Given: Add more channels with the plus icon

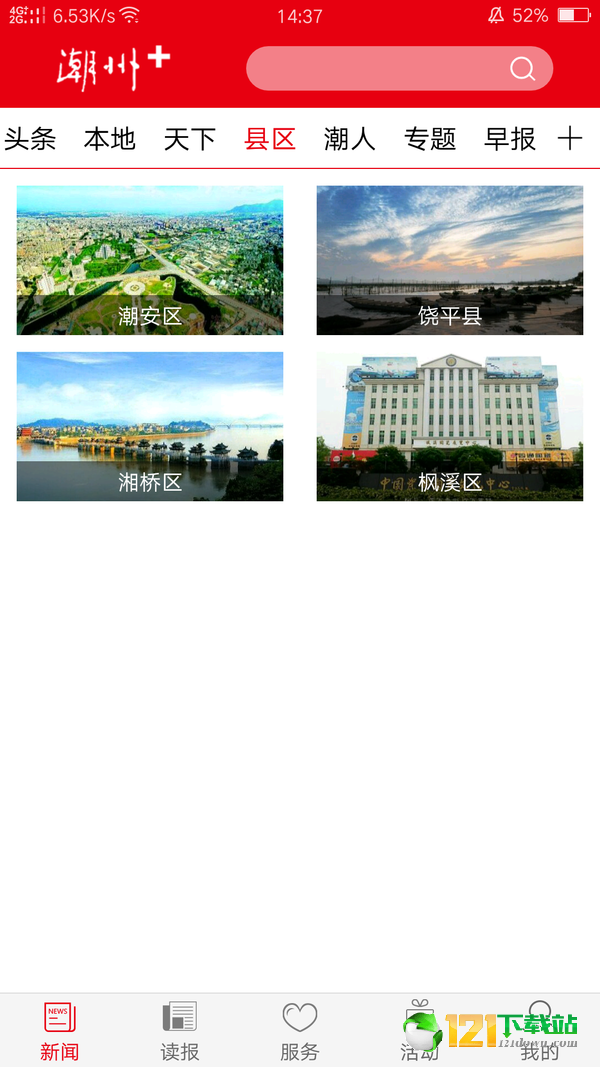Looking at the screenshot, I should (x=570, y=139).
